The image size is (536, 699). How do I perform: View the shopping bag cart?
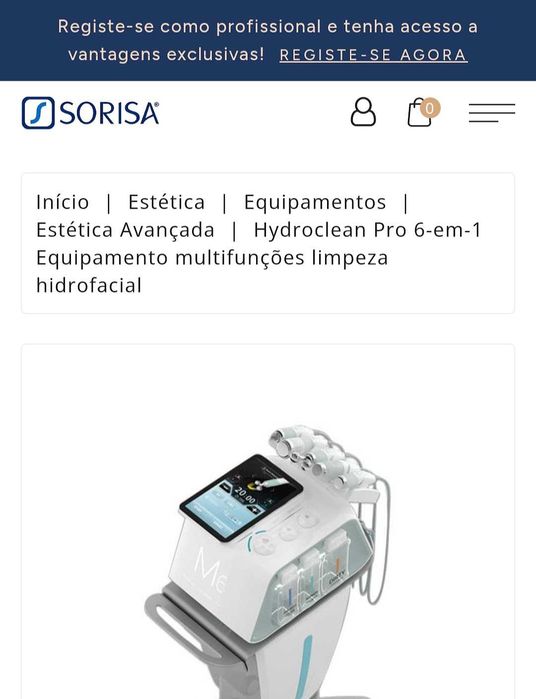click(423, 112)
